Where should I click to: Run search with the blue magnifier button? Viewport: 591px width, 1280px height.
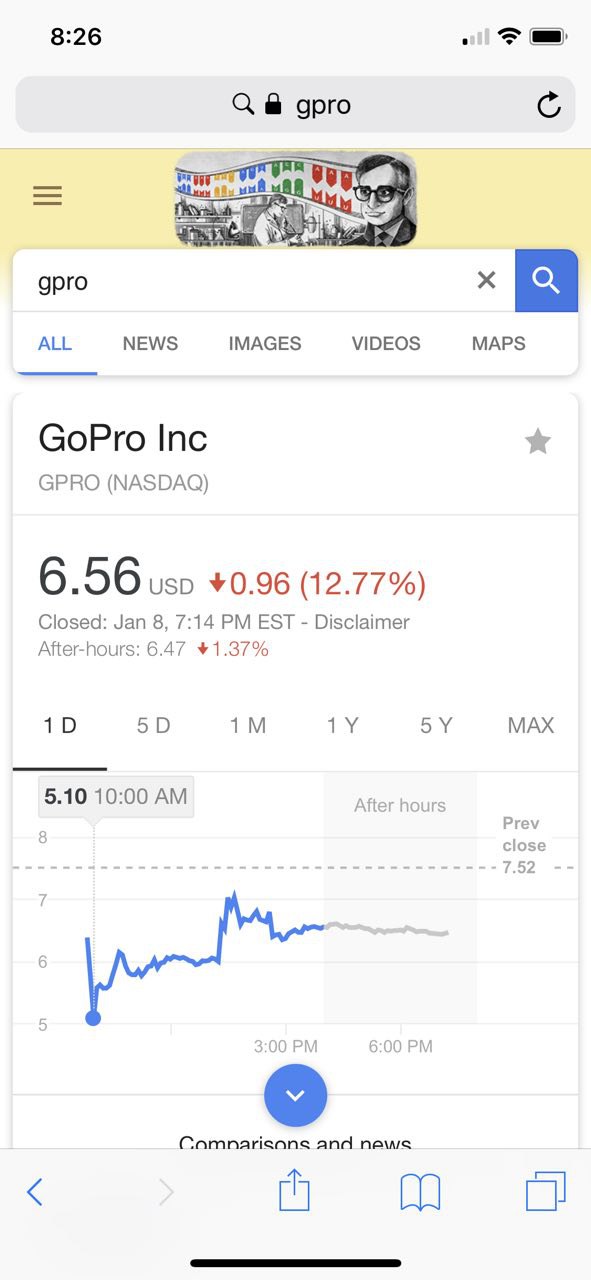[546, 281]
